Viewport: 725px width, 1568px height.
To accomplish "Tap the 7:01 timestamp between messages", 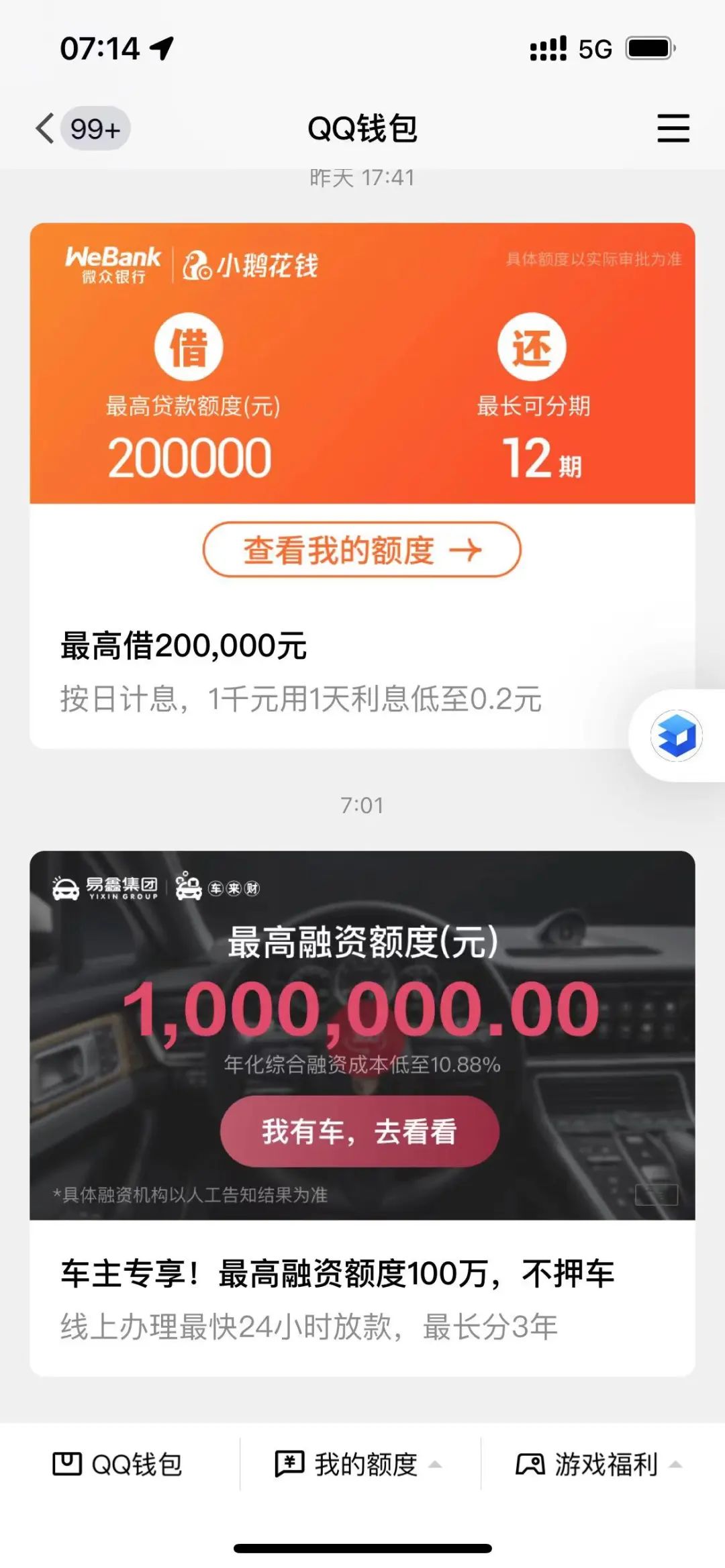I will [362, 806].
